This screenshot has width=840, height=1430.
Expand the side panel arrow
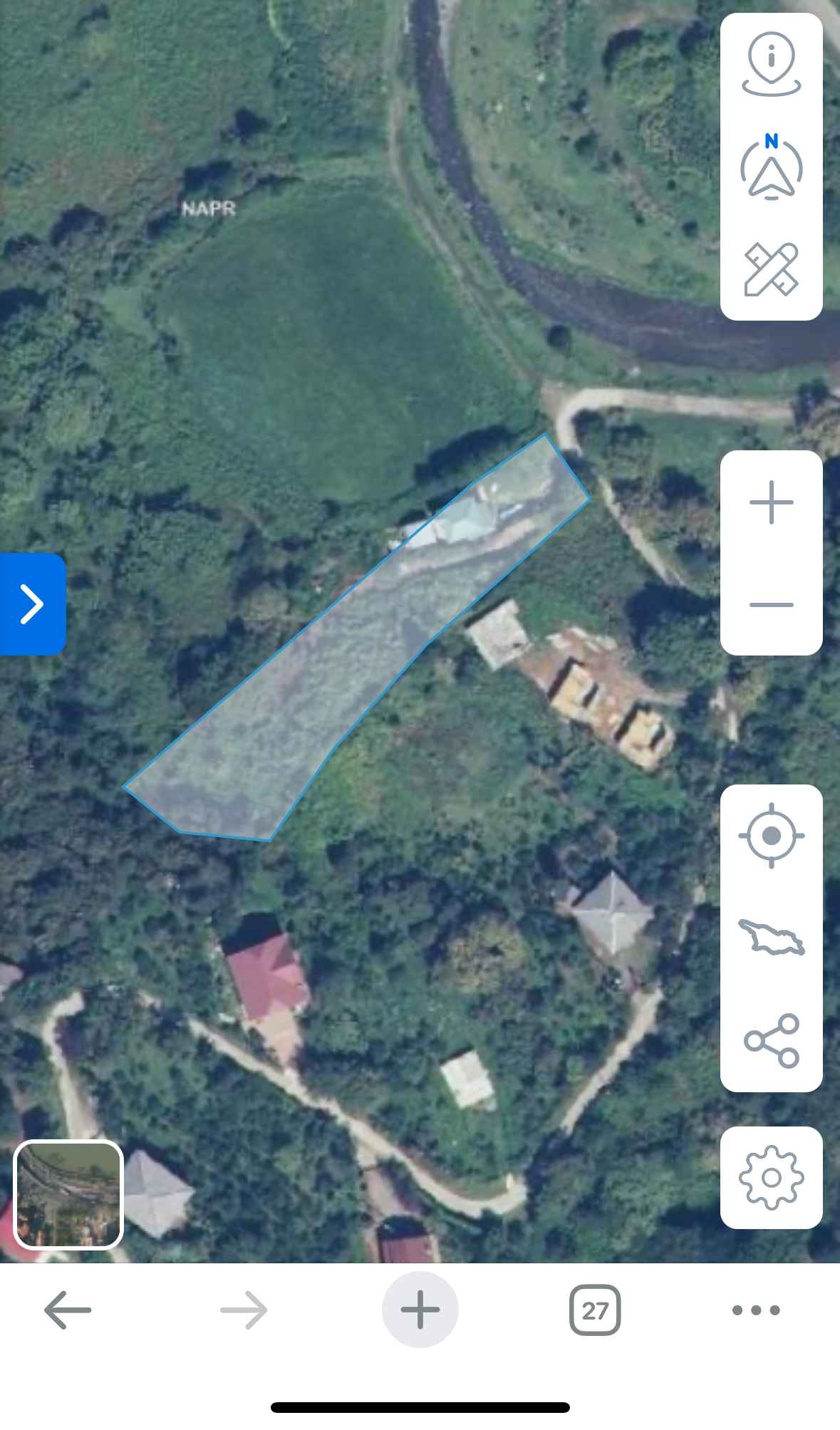pyautogui.click(x=32, y=604)
